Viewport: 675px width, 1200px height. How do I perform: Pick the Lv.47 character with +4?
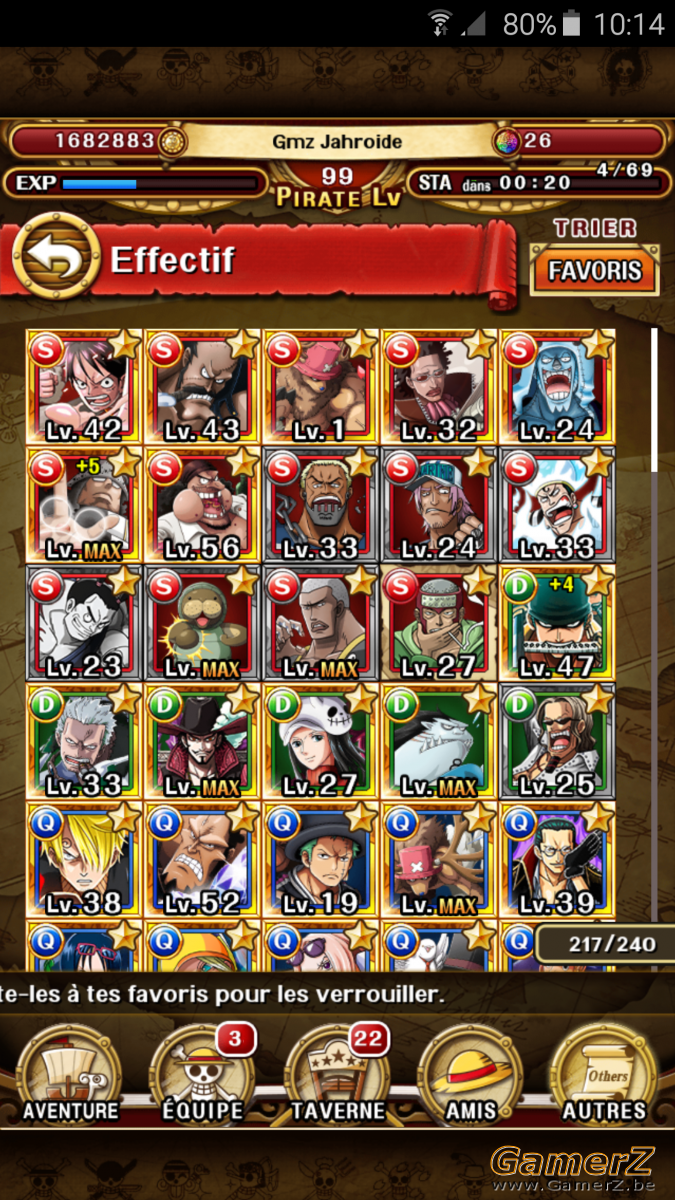(557, 624)
